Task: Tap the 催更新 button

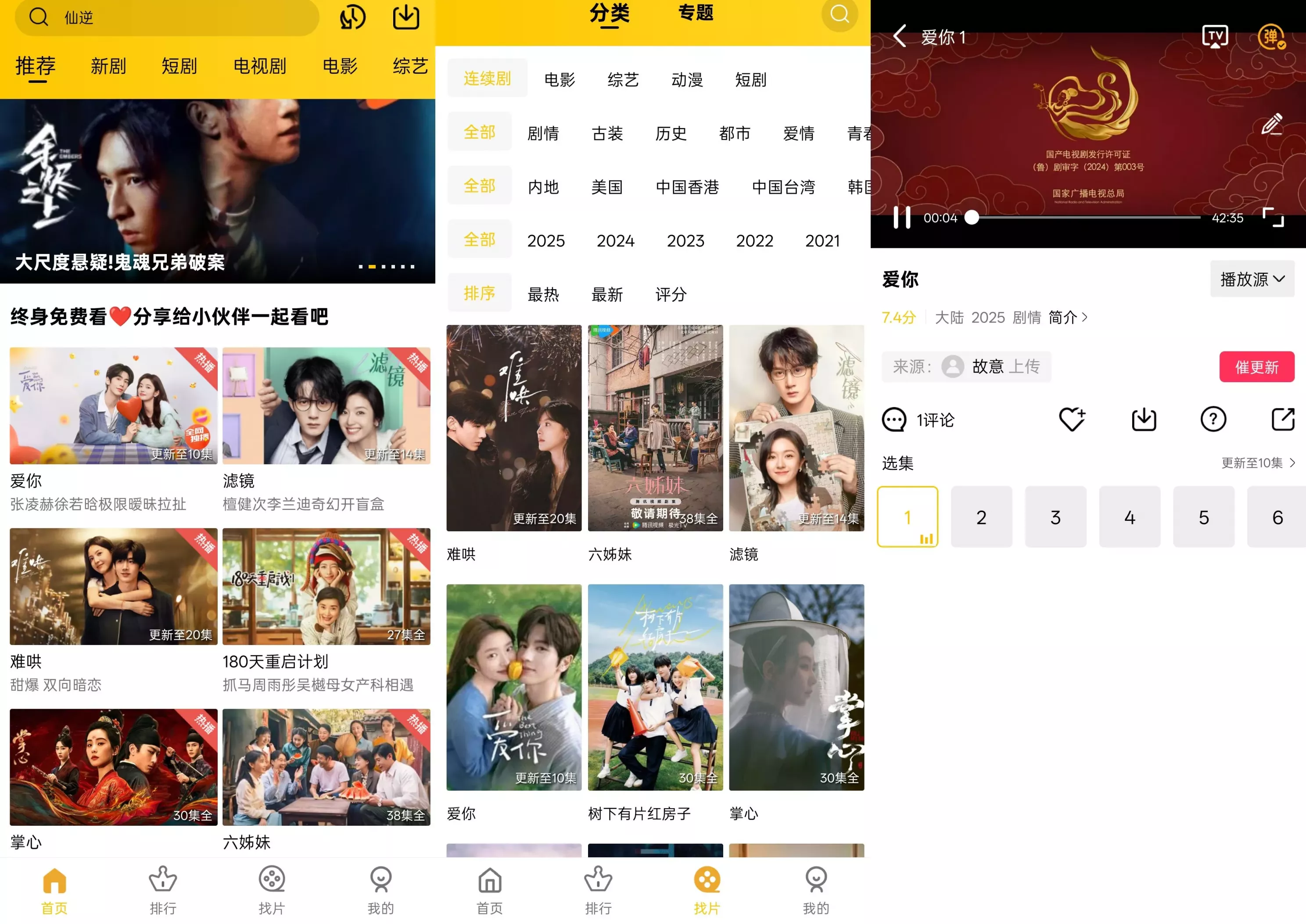Action: coord(1256,367)
